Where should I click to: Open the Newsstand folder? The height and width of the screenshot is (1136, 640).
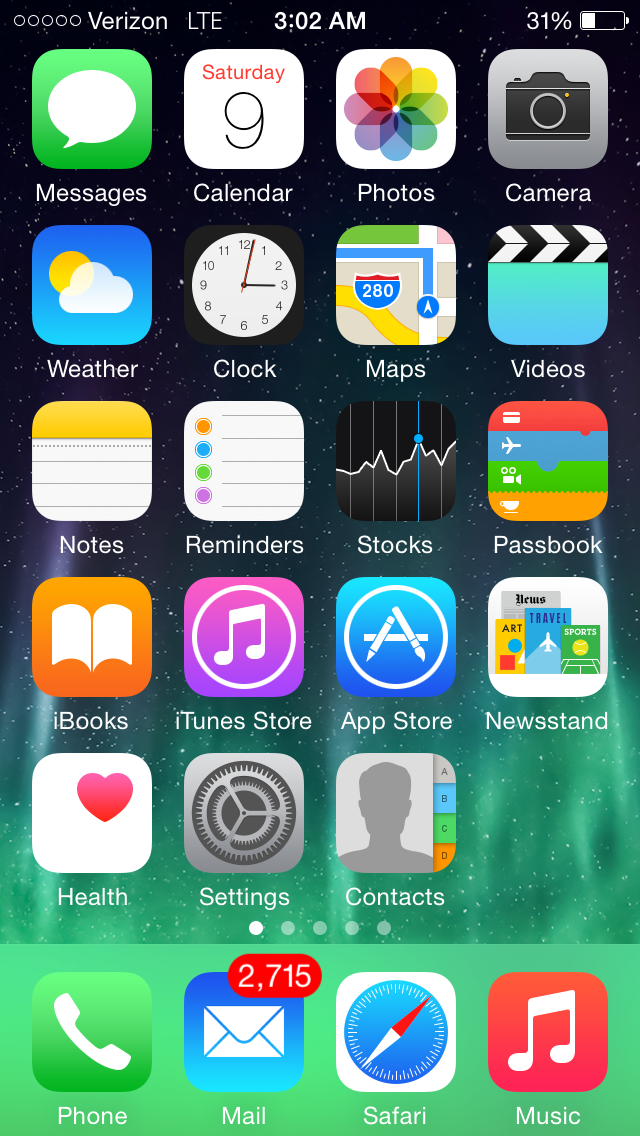click(548, 637)
